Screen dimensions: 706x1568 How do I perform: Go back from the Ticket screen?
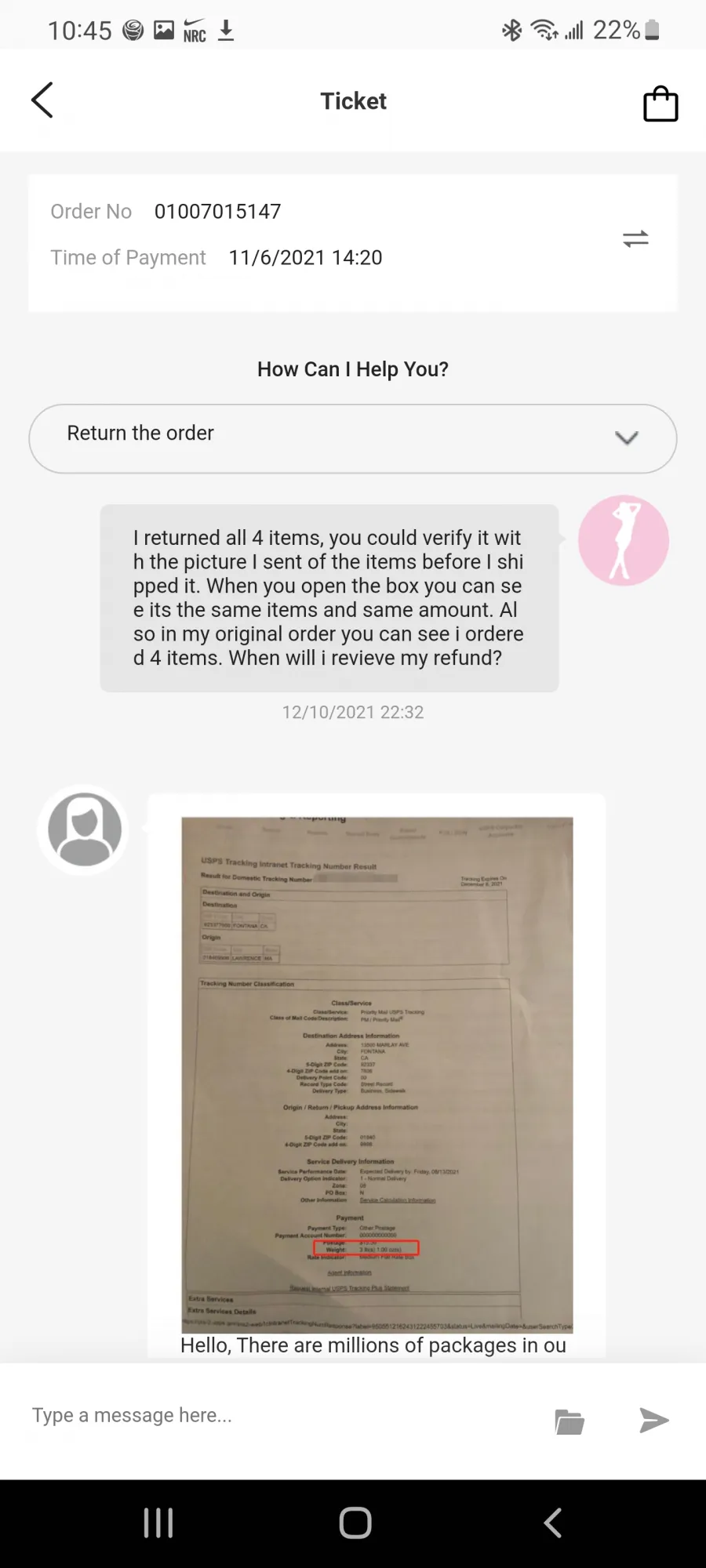click(42, 100)
